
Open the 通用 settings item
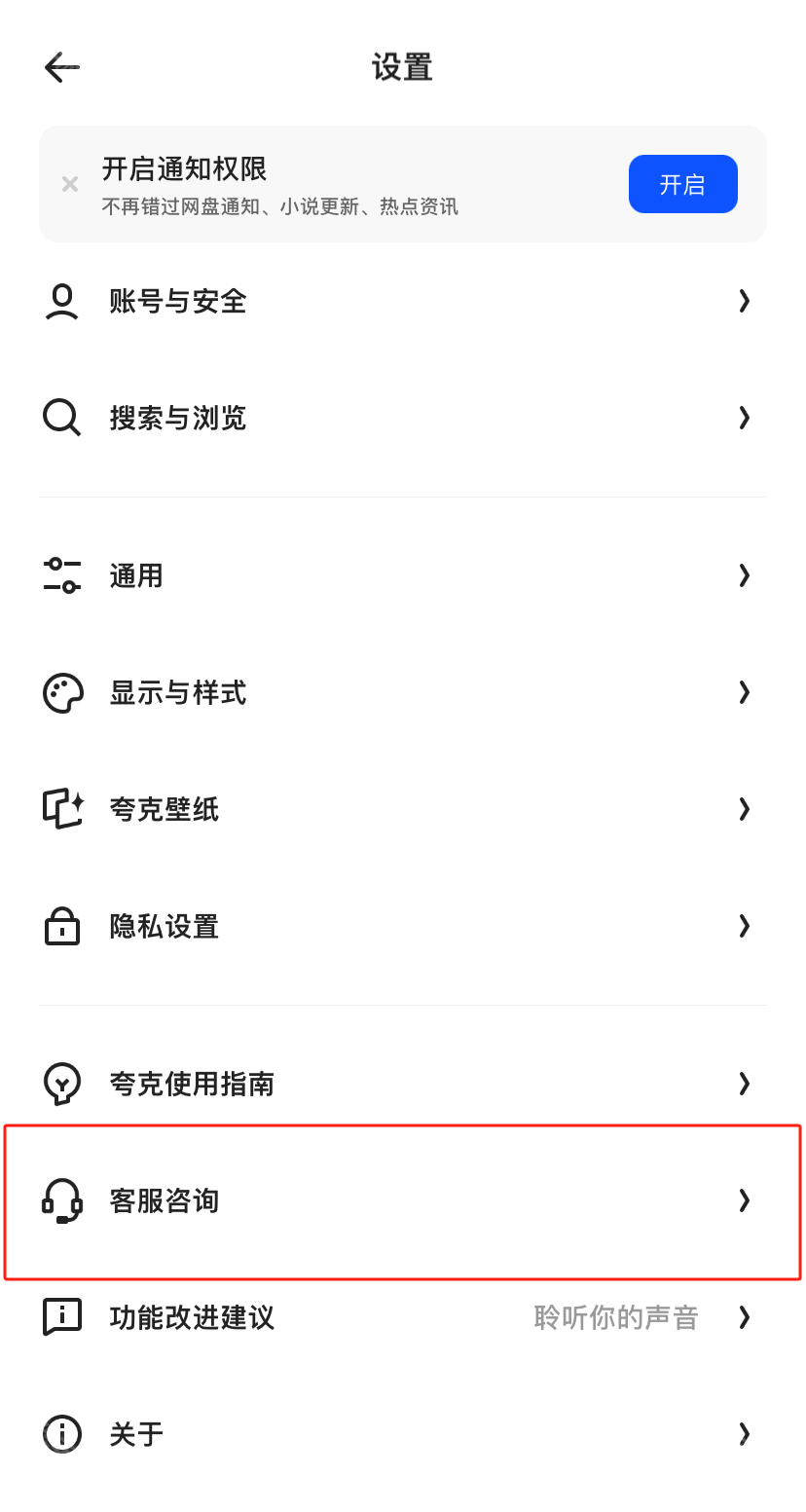pos(403,575)
